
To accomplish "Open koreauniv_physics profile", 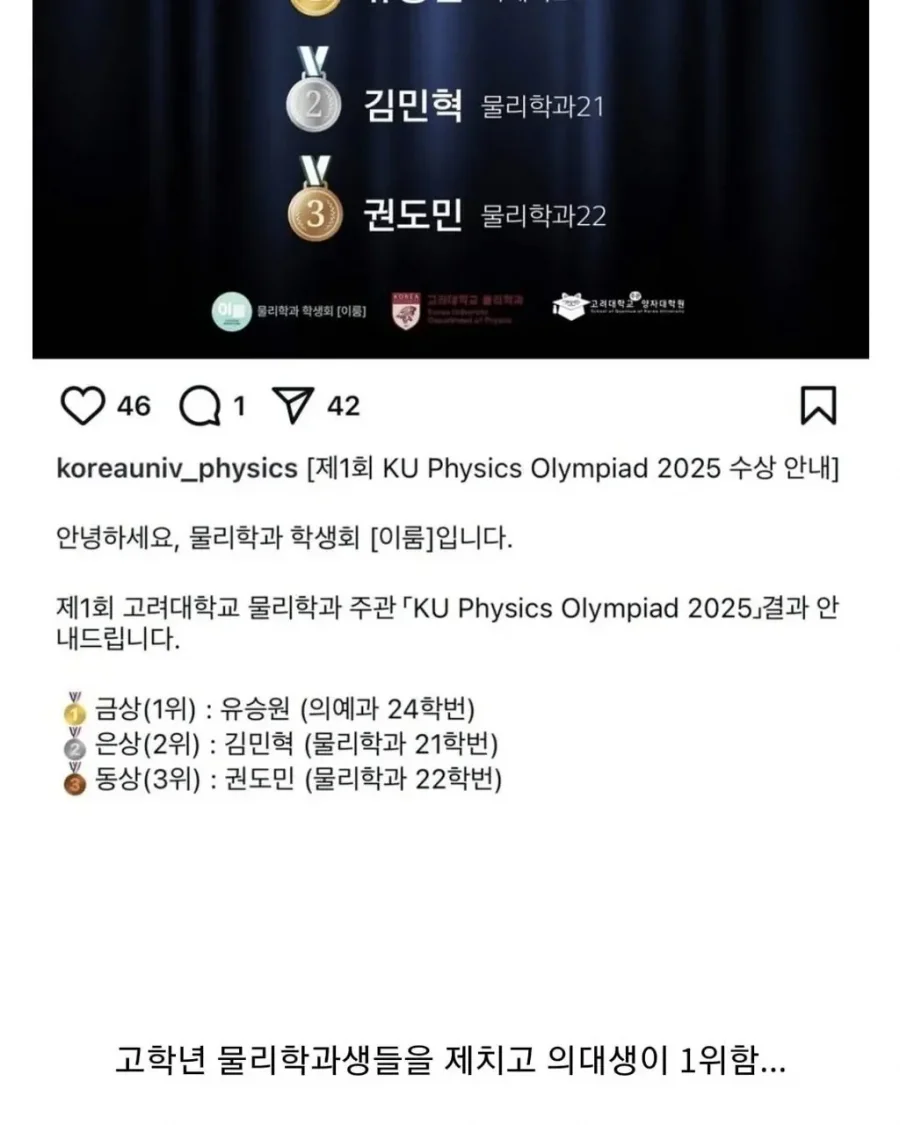I will (x=177, y=468).
